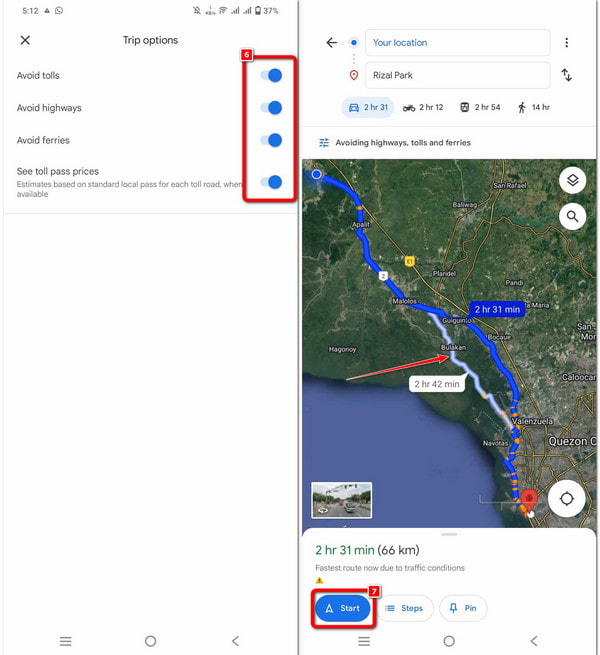Search along the route
The image size is (600, 655).
coord(572,215)
